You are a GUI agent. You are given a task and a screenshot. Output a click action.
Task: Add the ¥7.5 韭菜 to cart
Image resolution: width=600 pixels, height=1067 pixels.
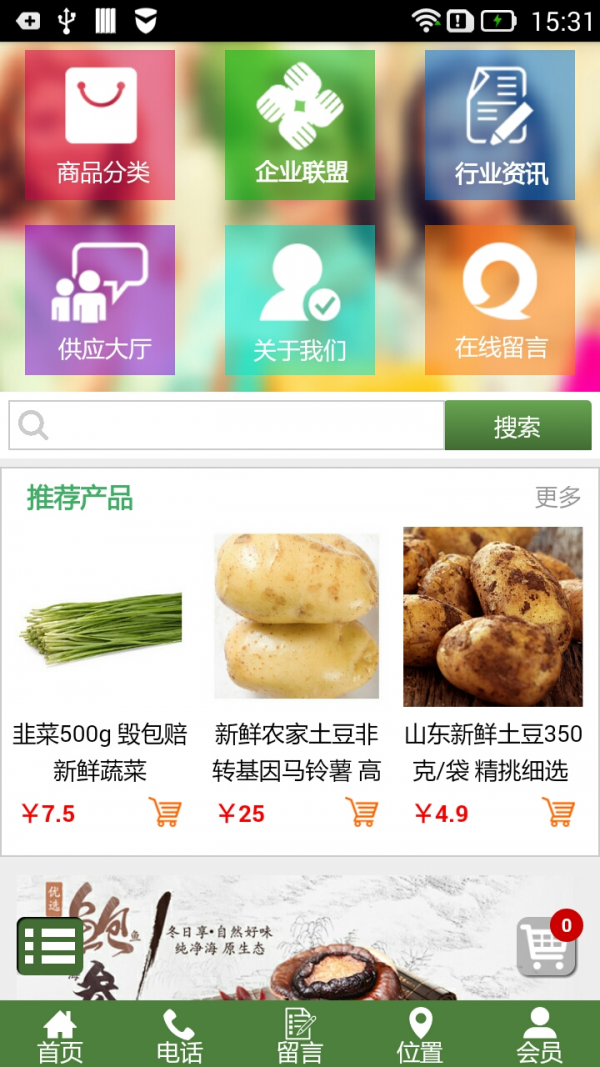[x=164, y=811]
